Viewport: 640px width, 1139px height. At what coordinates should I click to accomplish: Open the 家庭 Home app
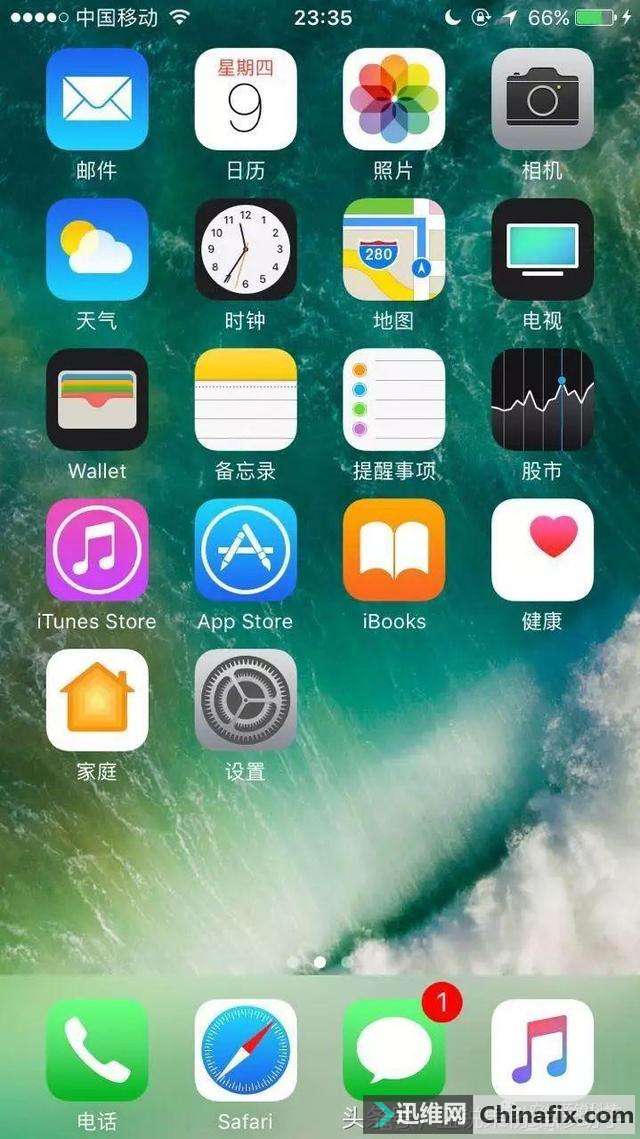coord(97,700)
